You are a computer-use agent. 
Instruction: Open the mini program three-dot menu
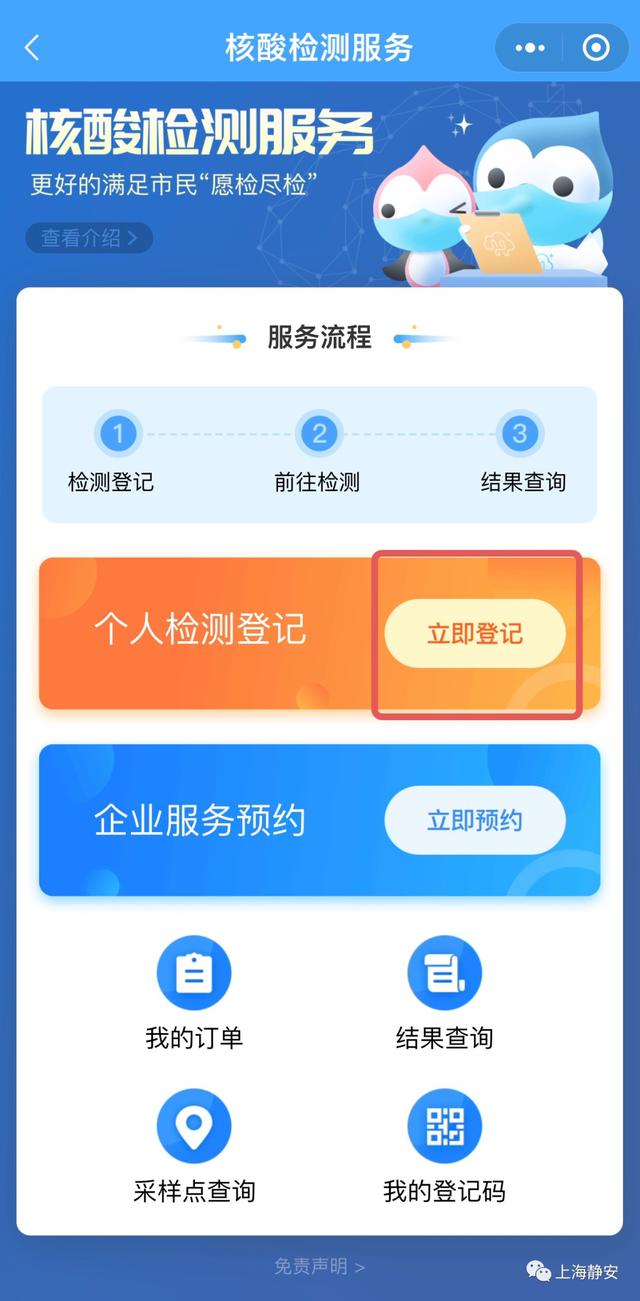click(529, 47)
